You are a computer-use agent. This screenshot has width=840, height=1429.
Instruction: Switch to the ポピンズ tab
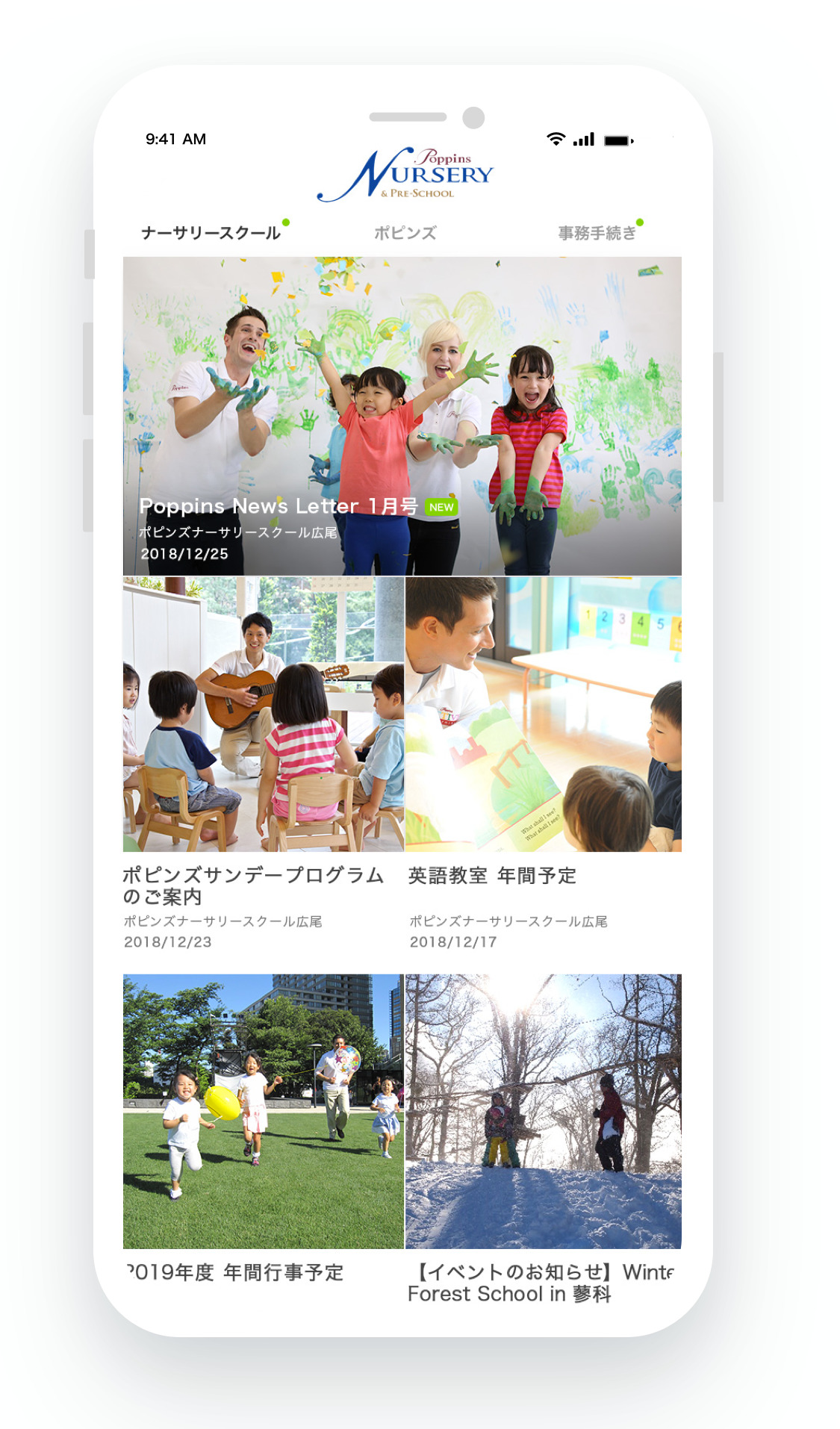[x=405, y=233]
